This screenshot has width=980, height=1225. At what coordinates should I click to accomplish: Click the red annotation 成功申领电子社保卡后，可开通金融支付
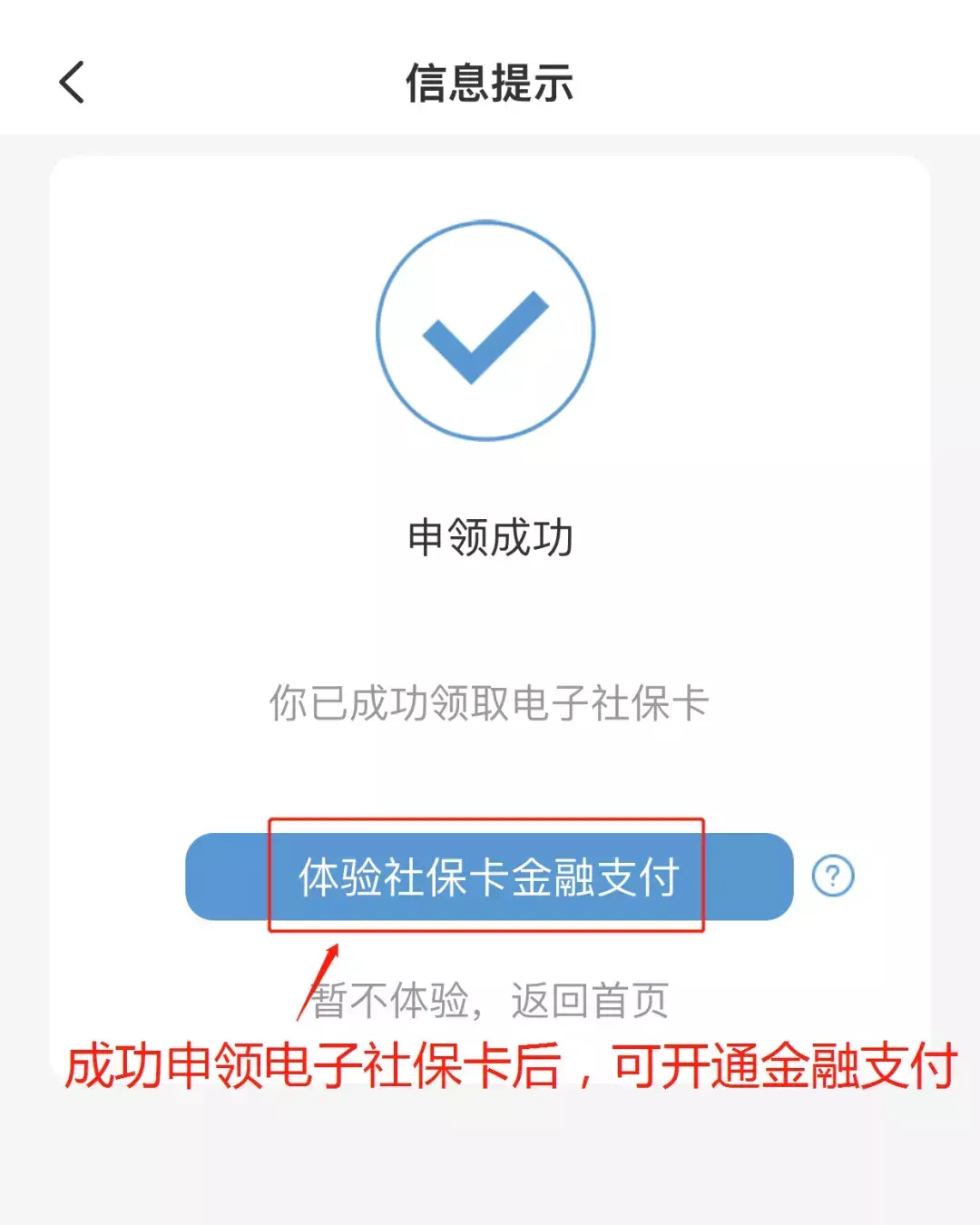490,1068
